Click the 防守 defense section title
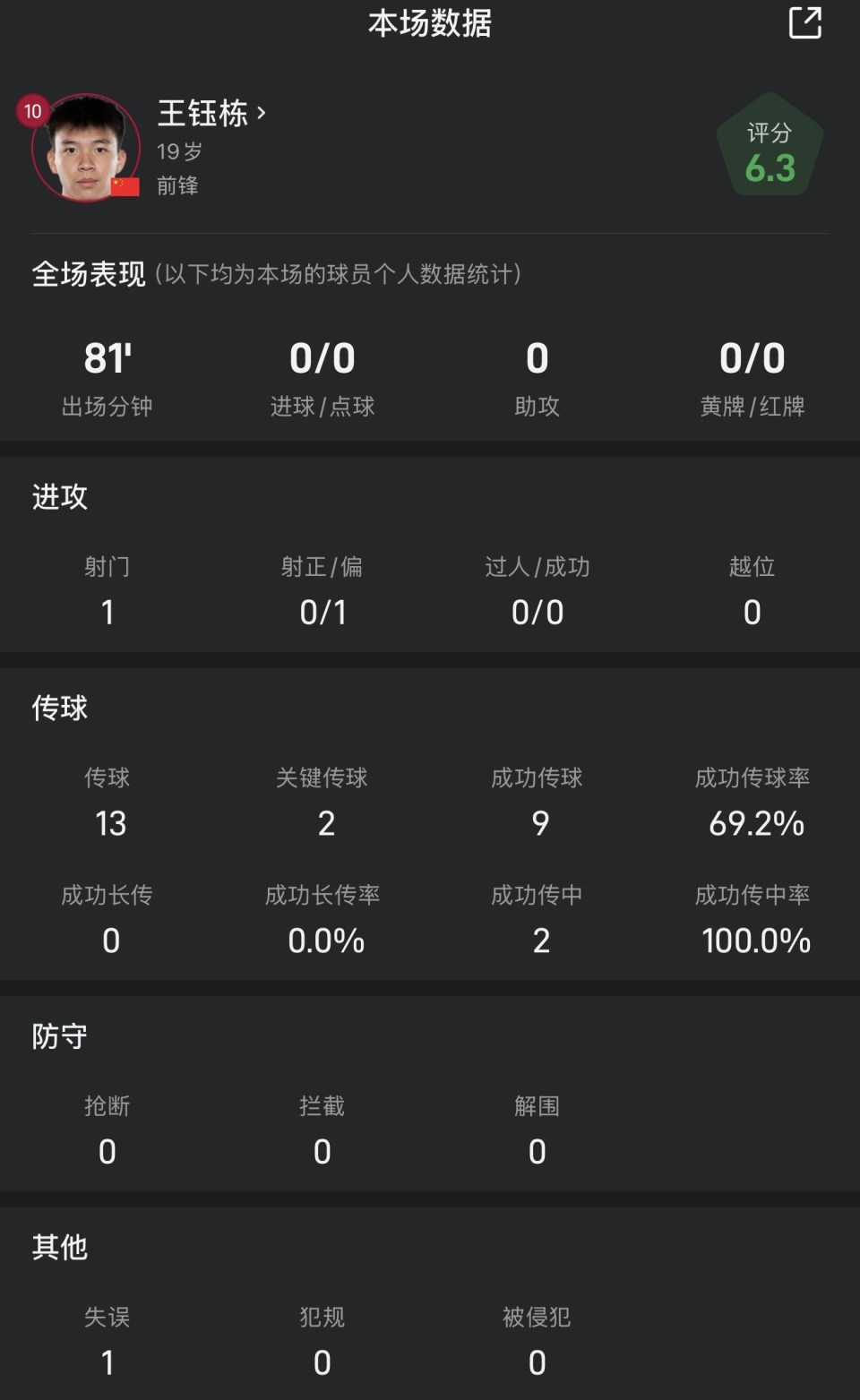Screen dimensions: 860x1400 tap(59, 1036)
